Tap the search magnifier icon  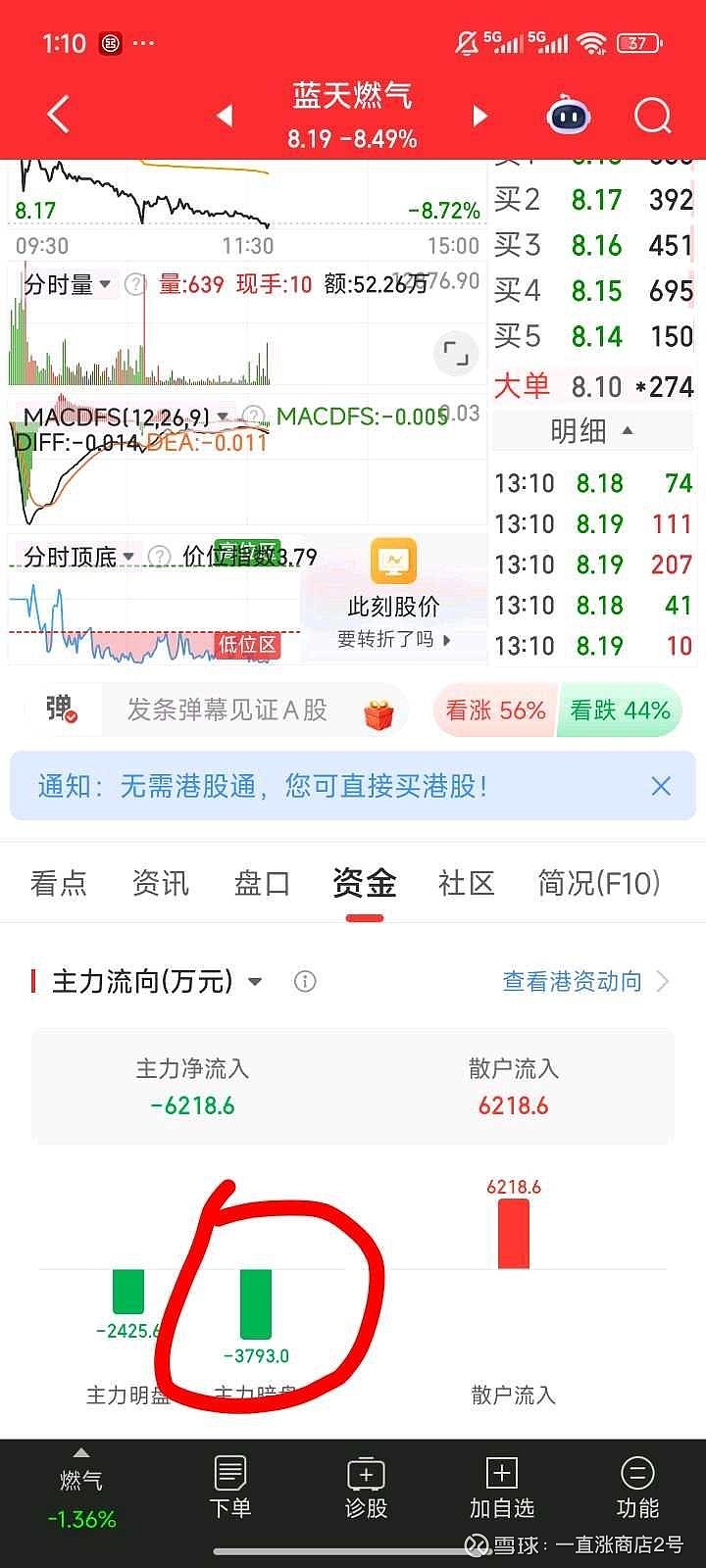[x=651, y=115]
